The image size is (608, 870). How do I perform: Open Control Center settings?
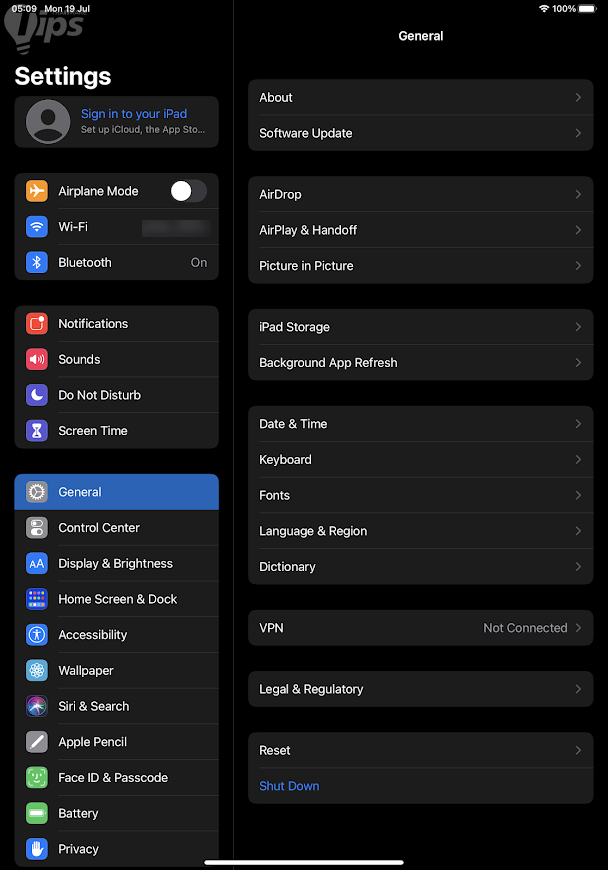(116, 528)
